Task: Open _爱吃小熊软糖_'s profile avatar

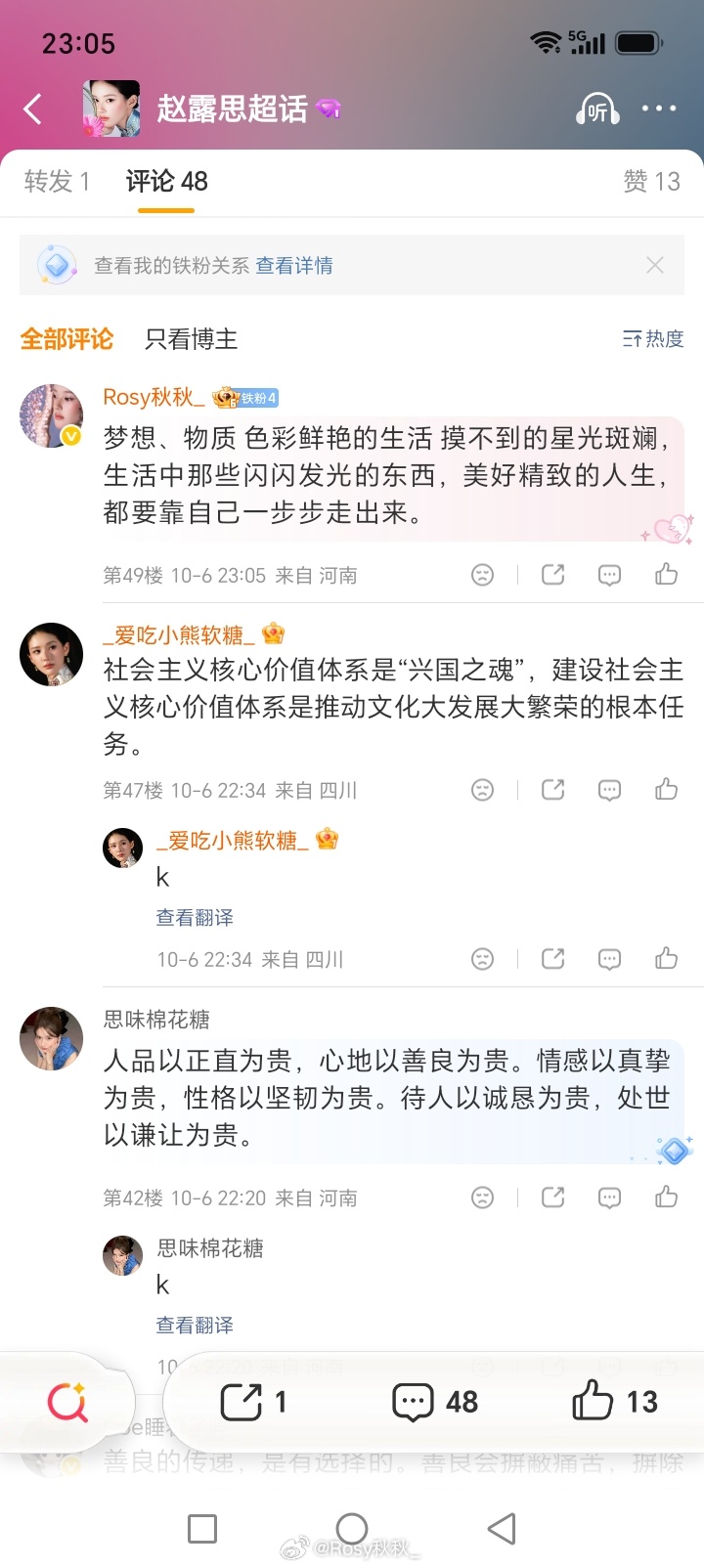Action: tap(51, 654)
